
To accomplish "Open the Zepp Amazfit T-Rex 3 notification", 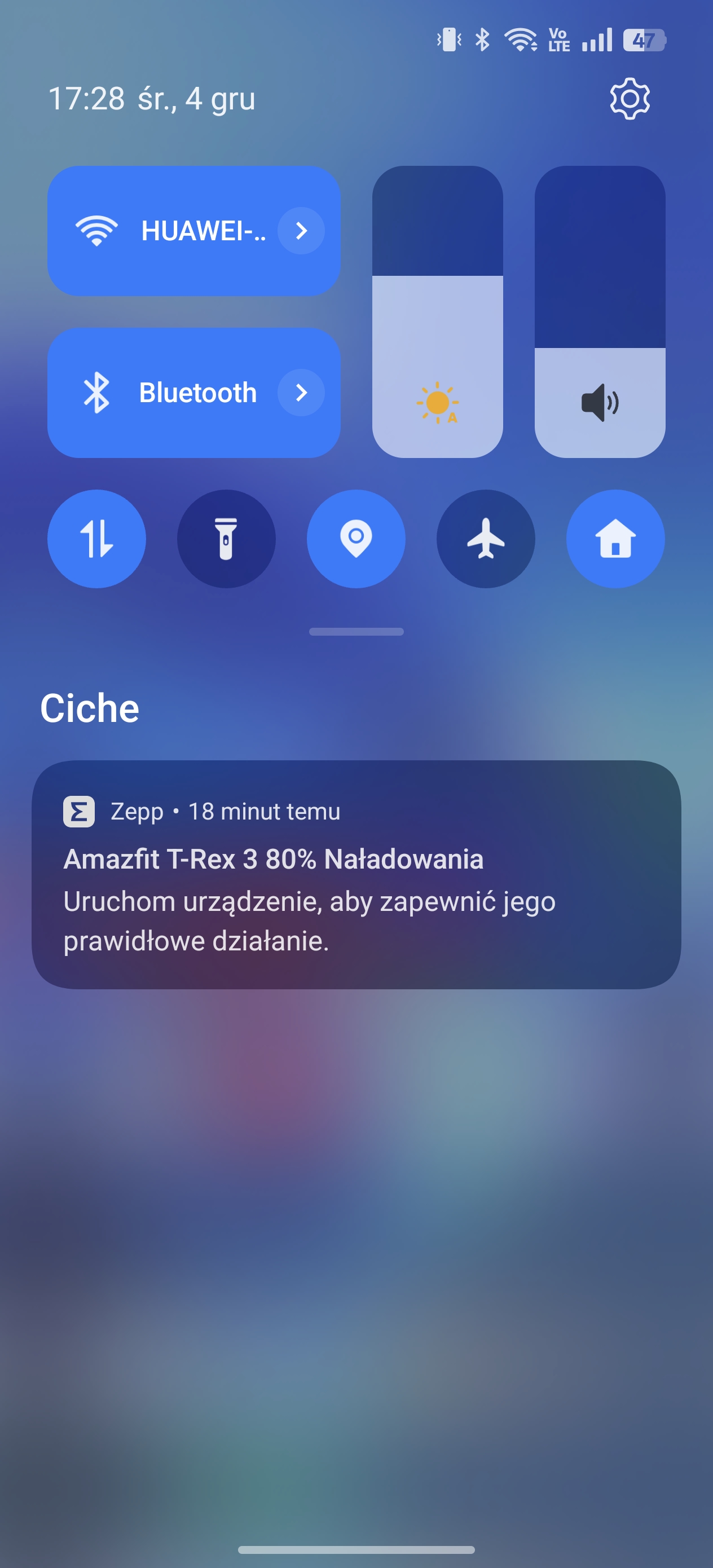I will (x=356, y=874).
